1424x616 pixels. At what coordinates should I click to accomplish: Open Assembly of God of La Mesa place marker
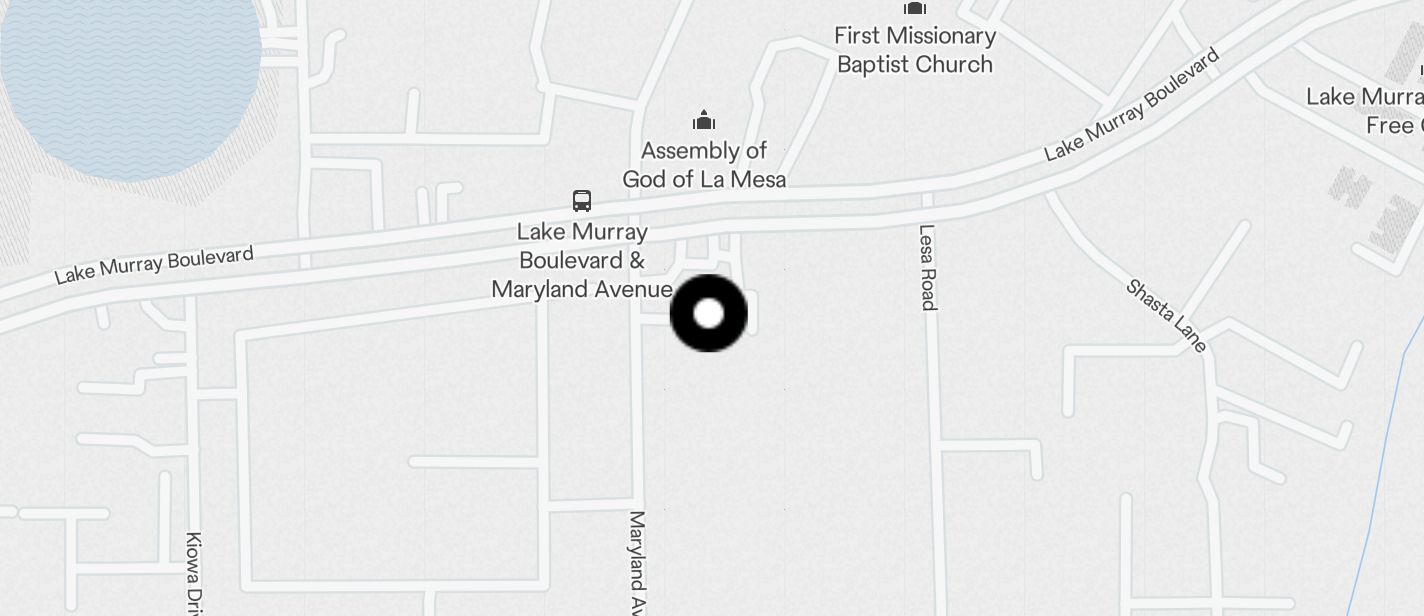click(x=704, y=122)
